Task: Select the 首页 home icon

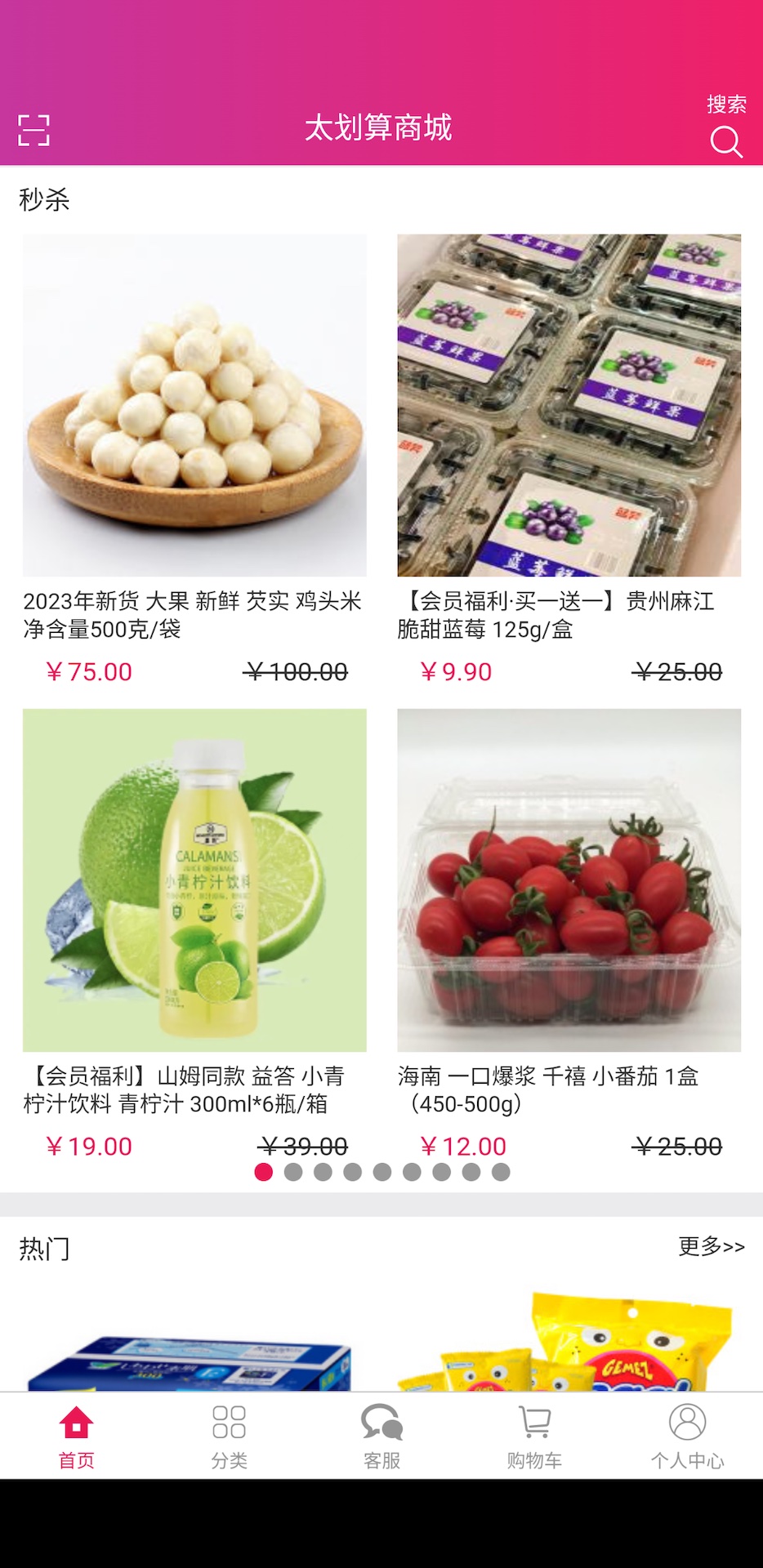Action: click(76, 1421)
